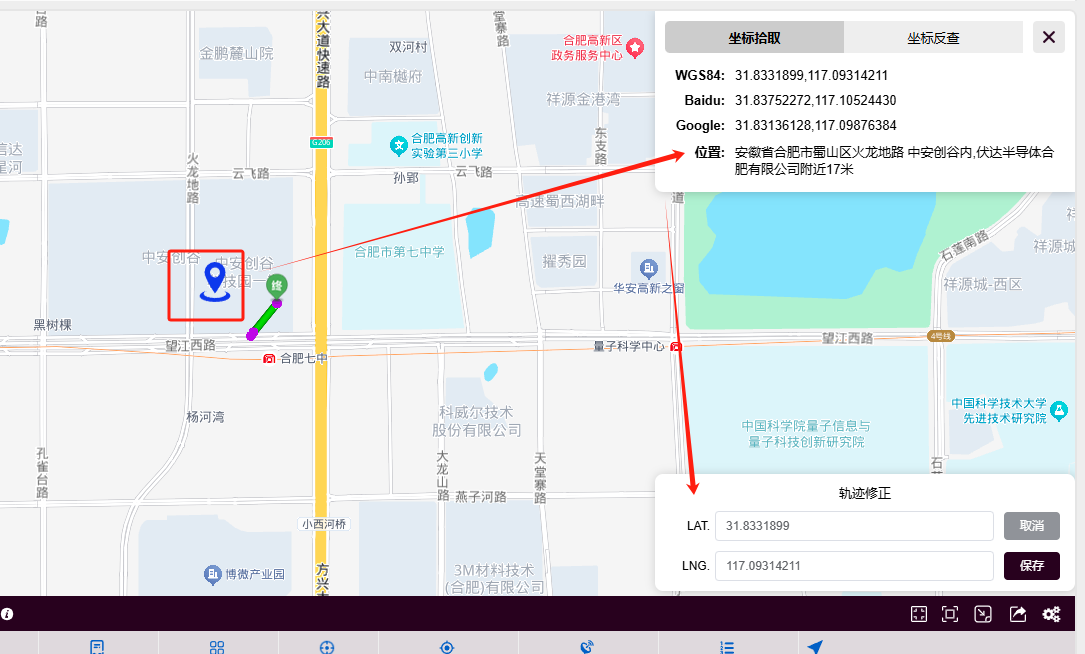This screenshot has width=1085, height=654.
Task: Tap the navigation arrow in bottom toolbar
Action: click(x=816, y=647)
